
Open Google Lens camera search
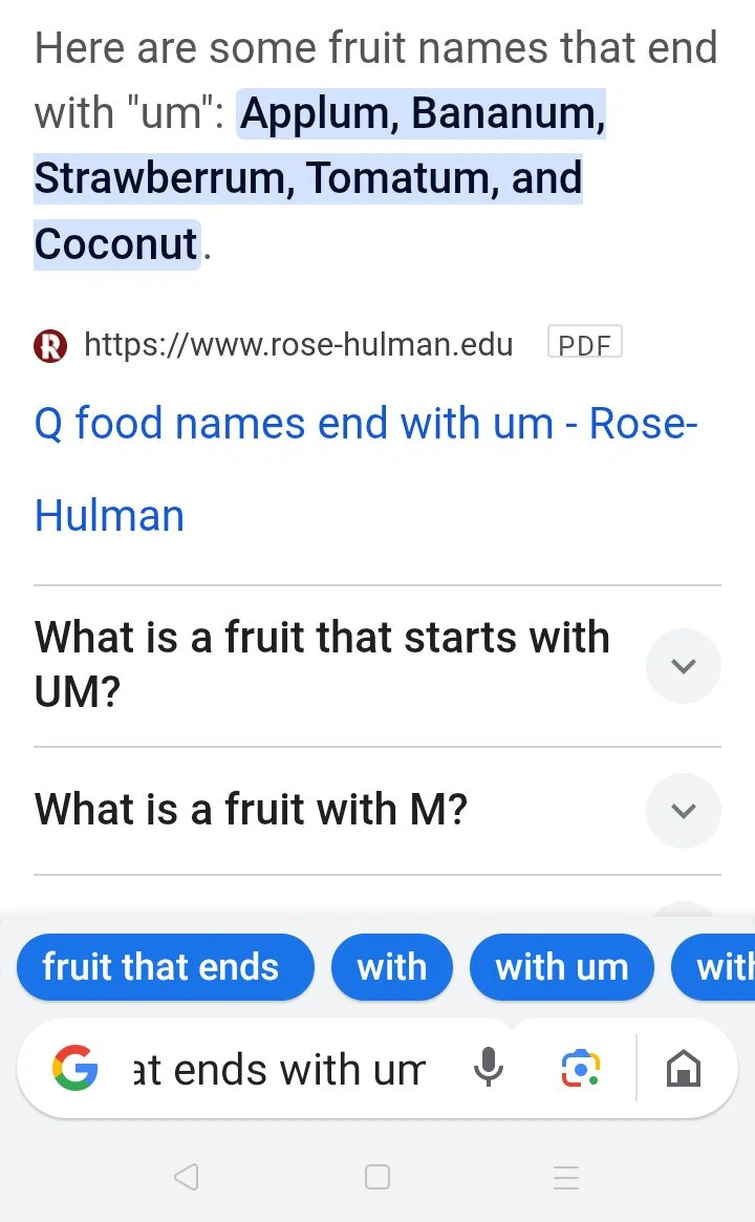click(x=581, y=1070)
